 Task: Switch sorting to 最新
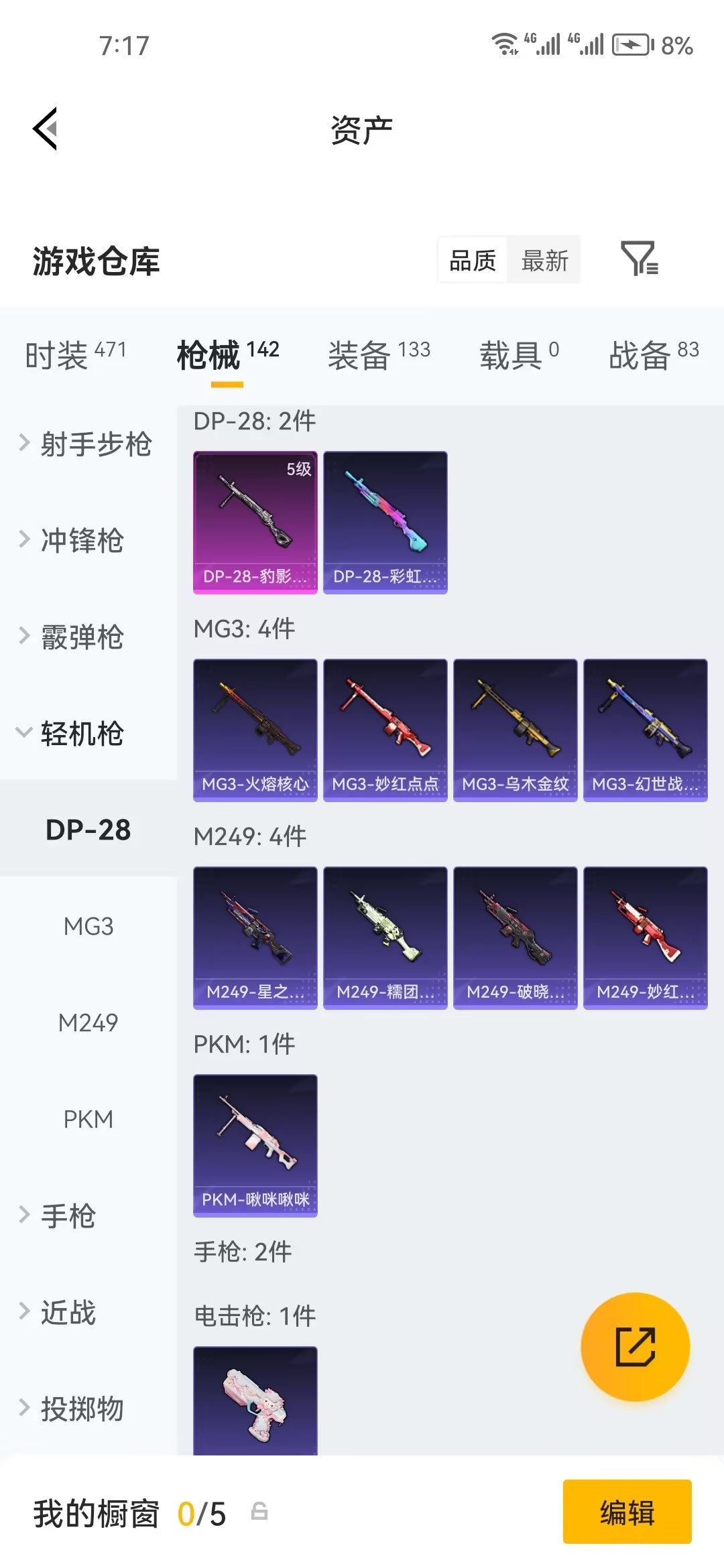544,261
